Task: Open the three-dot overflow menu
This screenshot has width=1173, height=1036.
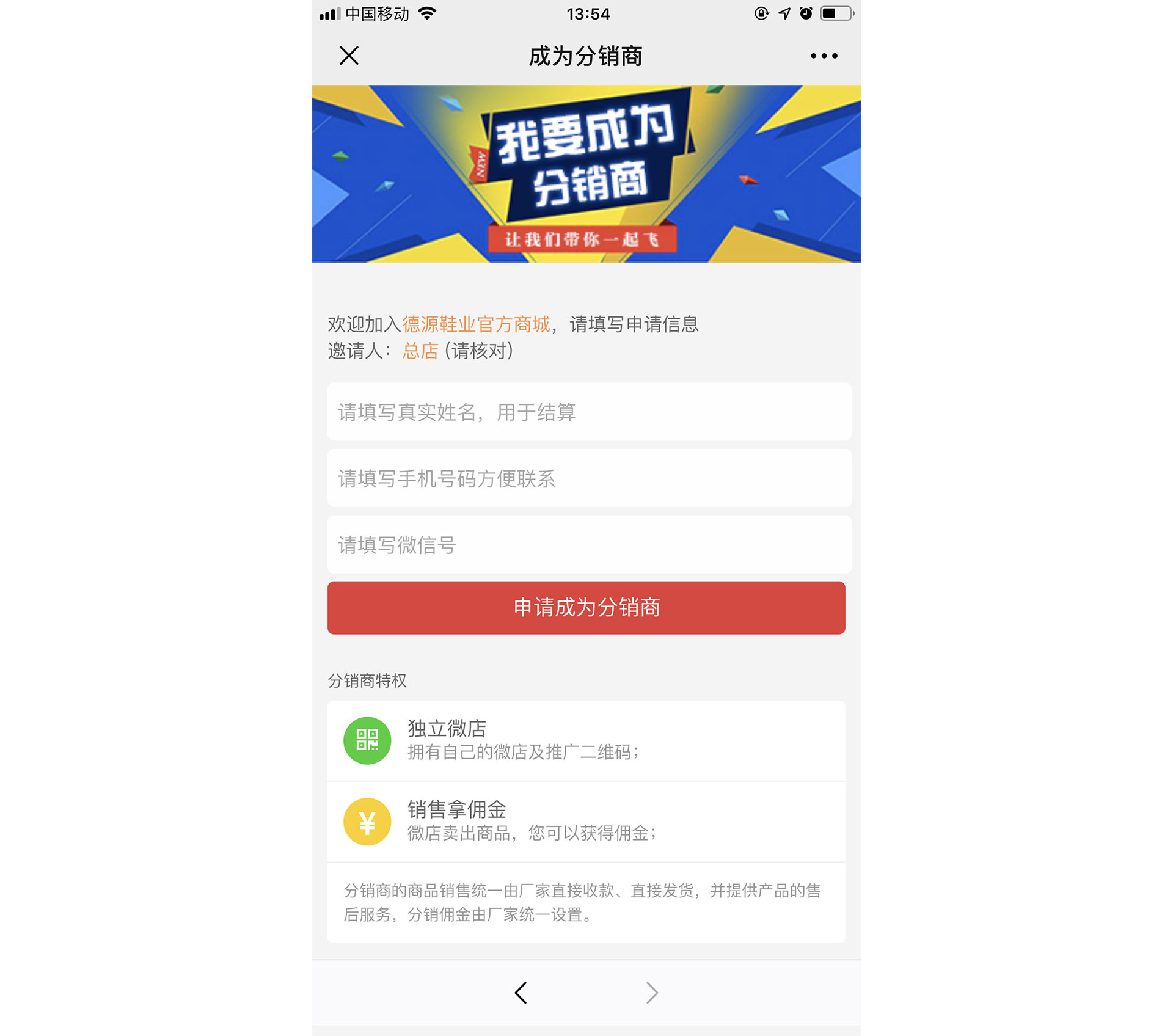Action: pyautogui.click(x=824, y=56)
